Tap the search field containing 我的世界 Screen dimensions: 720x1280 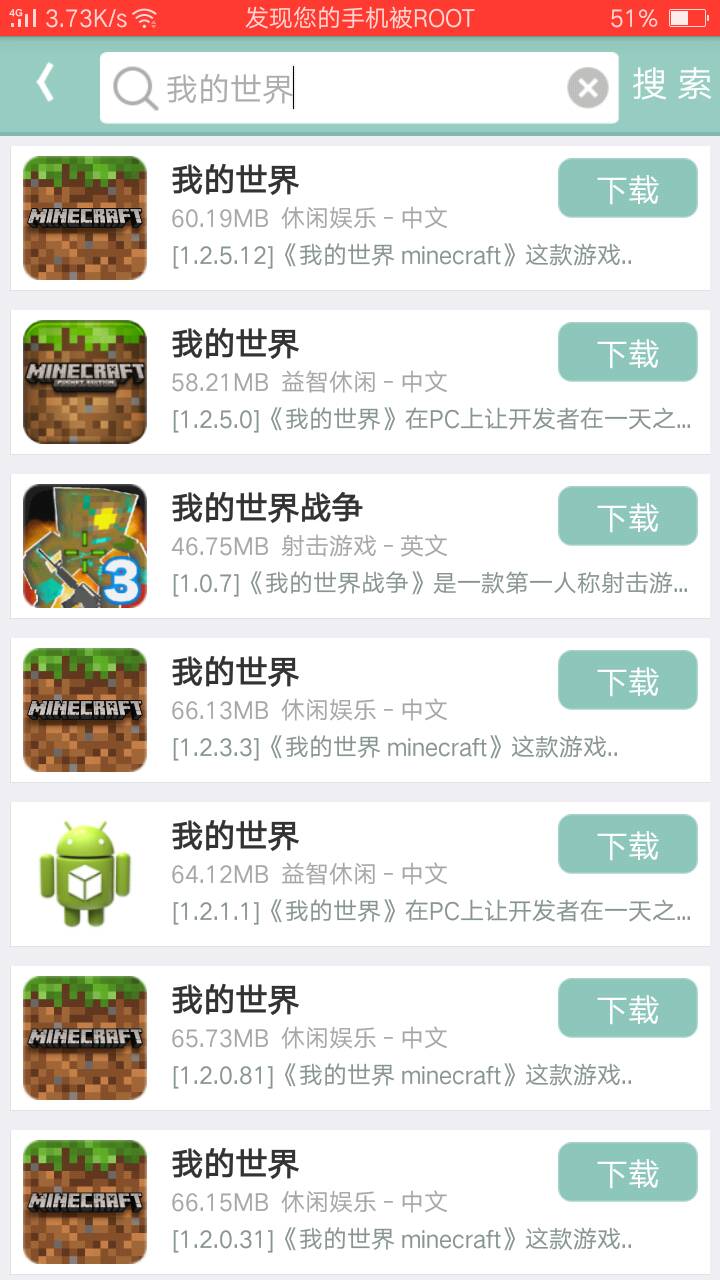pos(340,88)
